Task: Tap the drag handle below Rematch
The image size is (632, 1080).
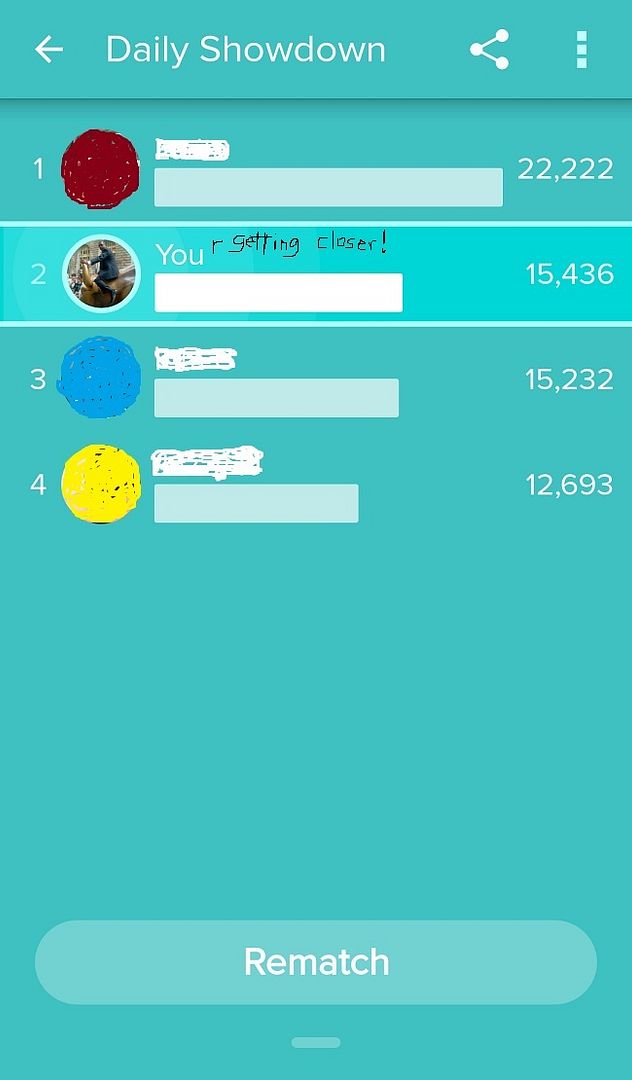Action: (316, 1042)
